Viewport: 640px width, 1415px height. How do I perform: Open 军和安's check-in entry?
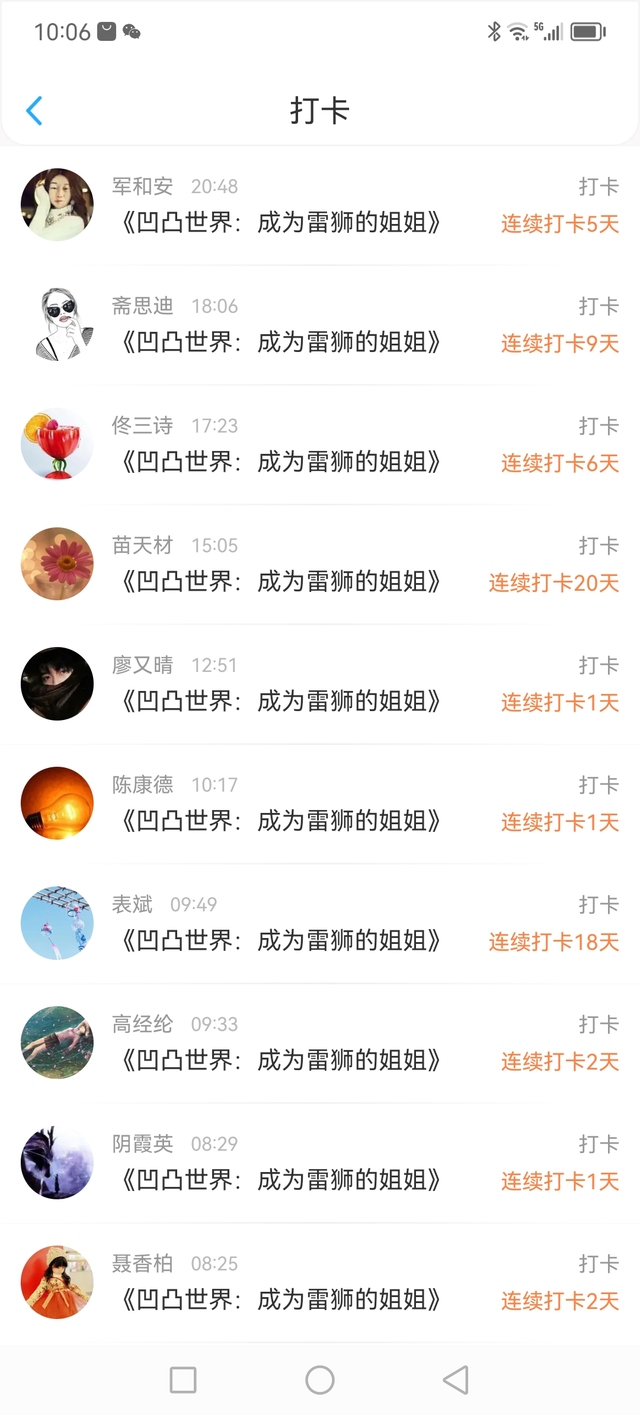pyautogui.click(x=320, y=205)
